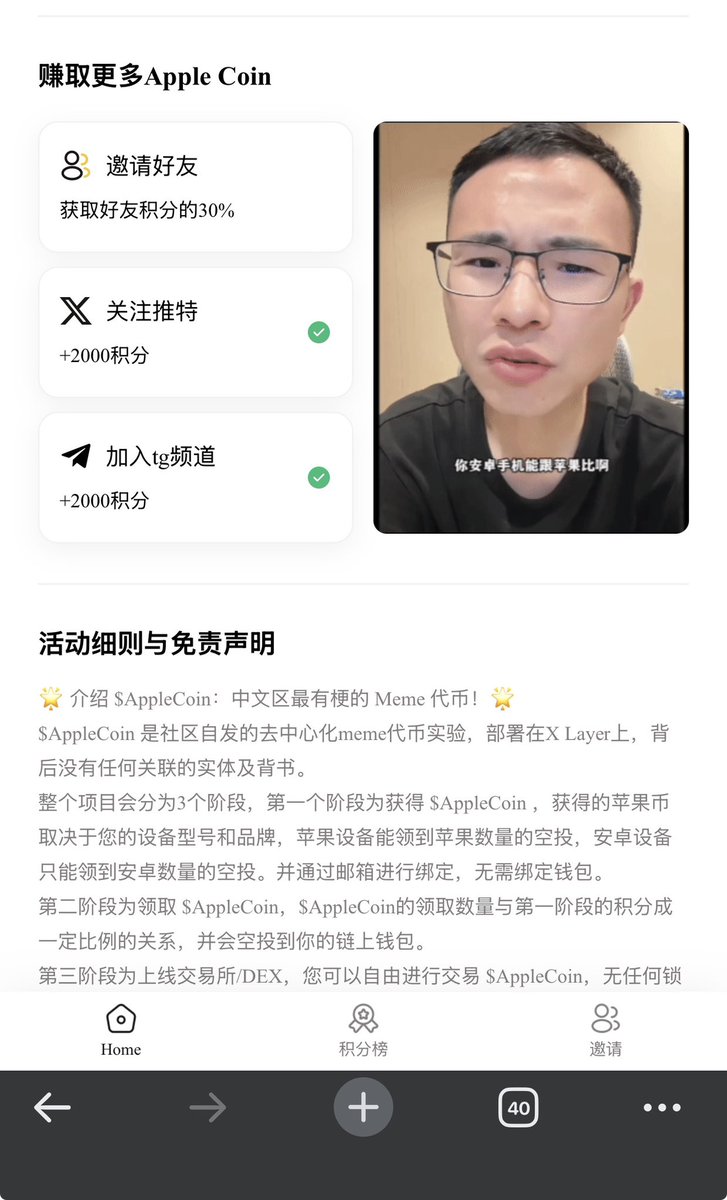Switch to the 积分榜 leaderboard tab
Screen dimensions: 727x1200
(x=363, y=1031)
